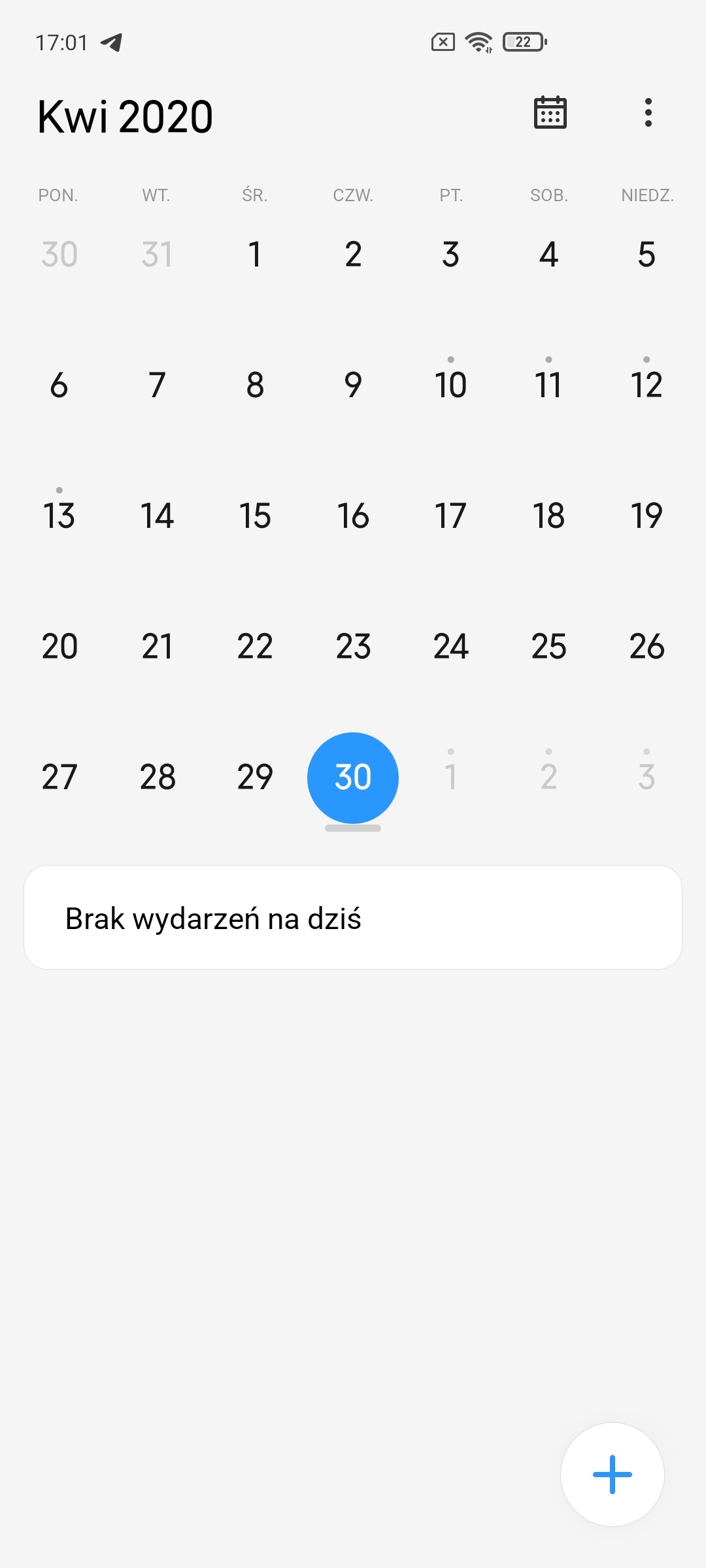Image resolution: width=706 pixels, height=1568 pixels.
Task: Select April 6 in the calendar
Action: coord(59,384)
